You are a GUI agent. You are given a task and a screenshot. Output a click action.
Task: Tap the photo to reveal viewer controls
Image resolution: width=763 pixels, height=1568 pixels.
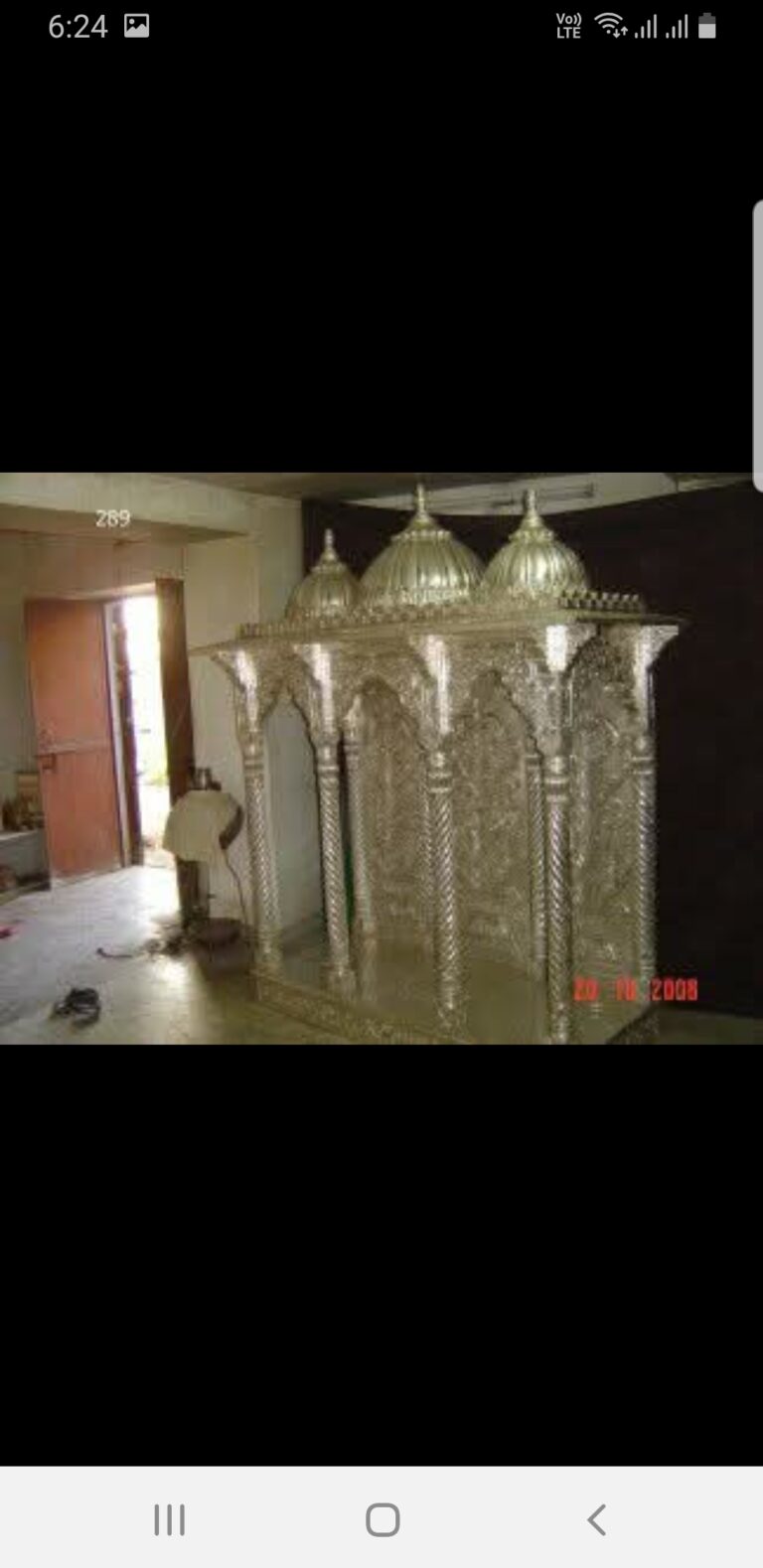tap(381, 758)
